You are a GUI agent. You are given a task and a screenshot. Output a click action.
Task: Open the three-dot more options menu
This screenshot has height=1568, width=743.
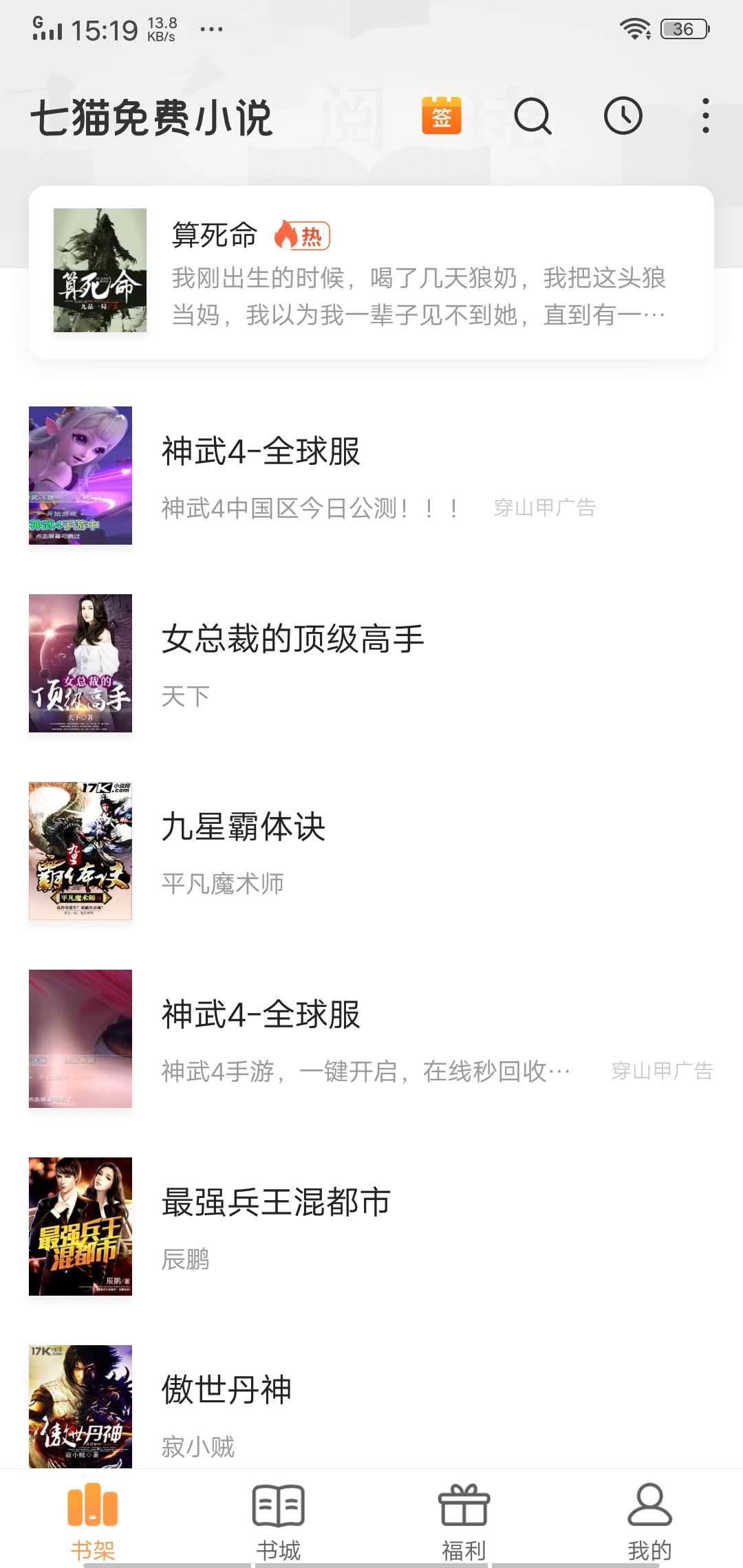[706, 117]
